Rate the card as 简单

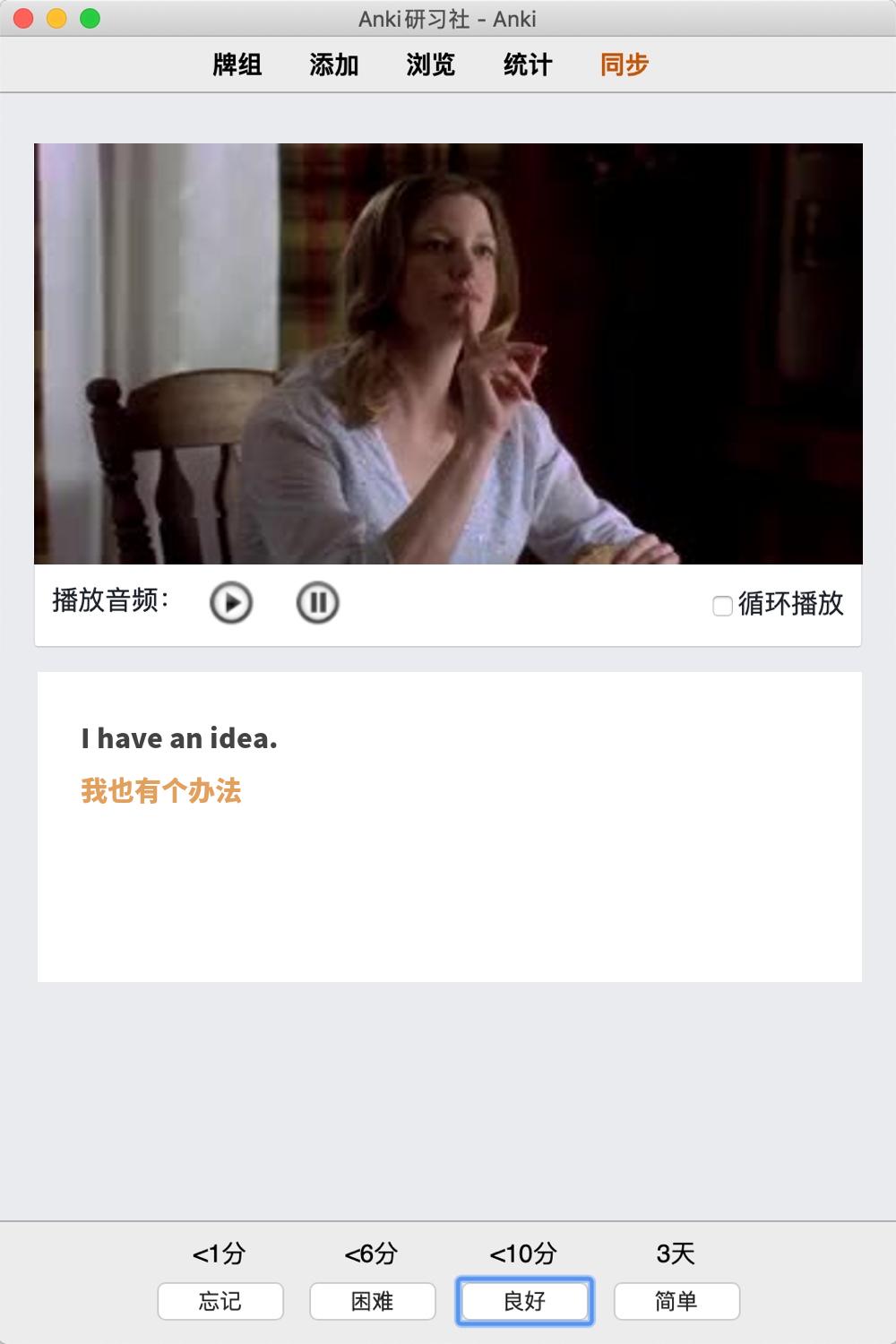tap(676, 1301)
